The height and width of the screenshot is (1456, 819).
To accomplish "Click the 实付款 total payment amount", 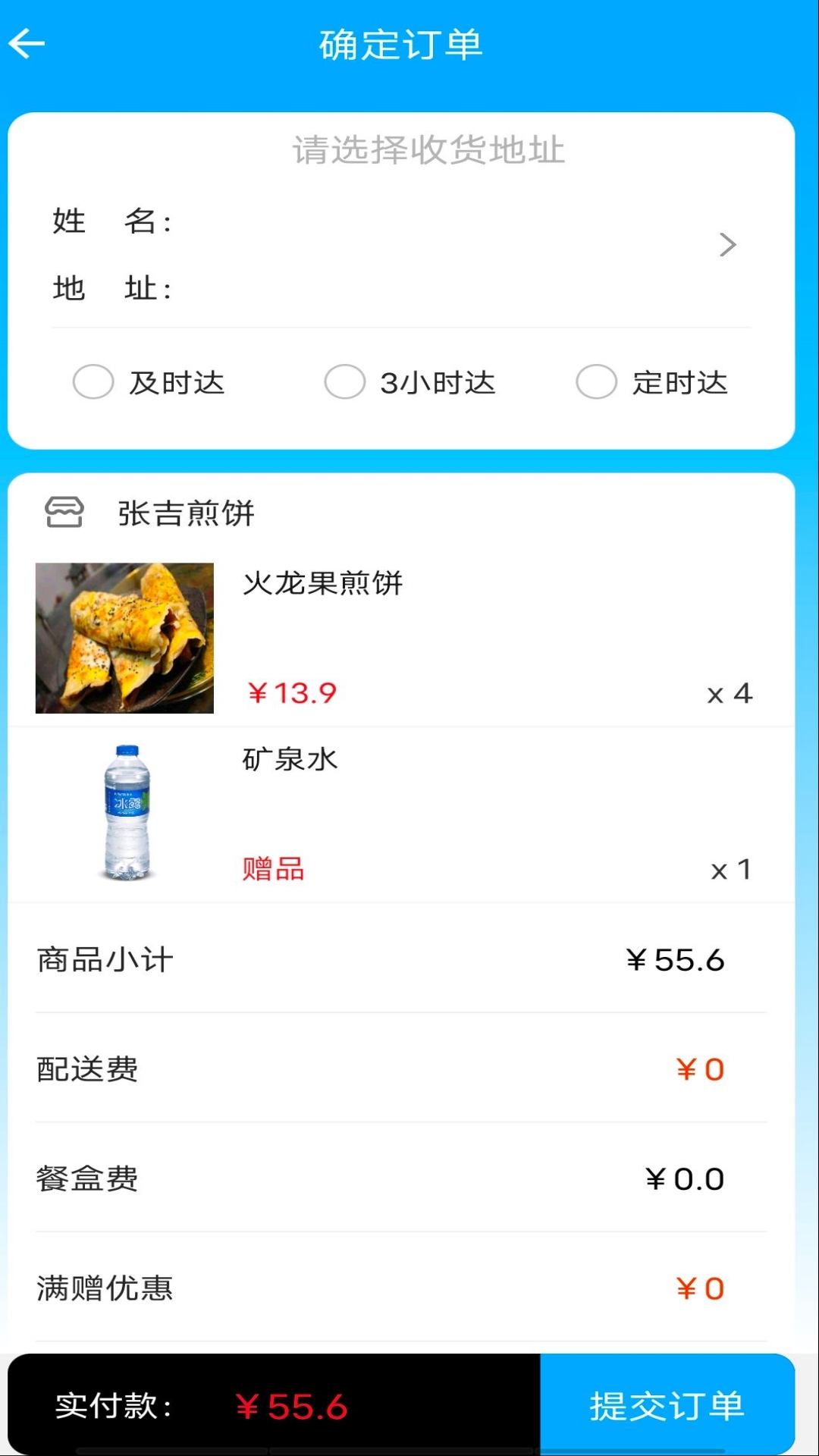I will pyautogui.click(x=292, y=1406).
